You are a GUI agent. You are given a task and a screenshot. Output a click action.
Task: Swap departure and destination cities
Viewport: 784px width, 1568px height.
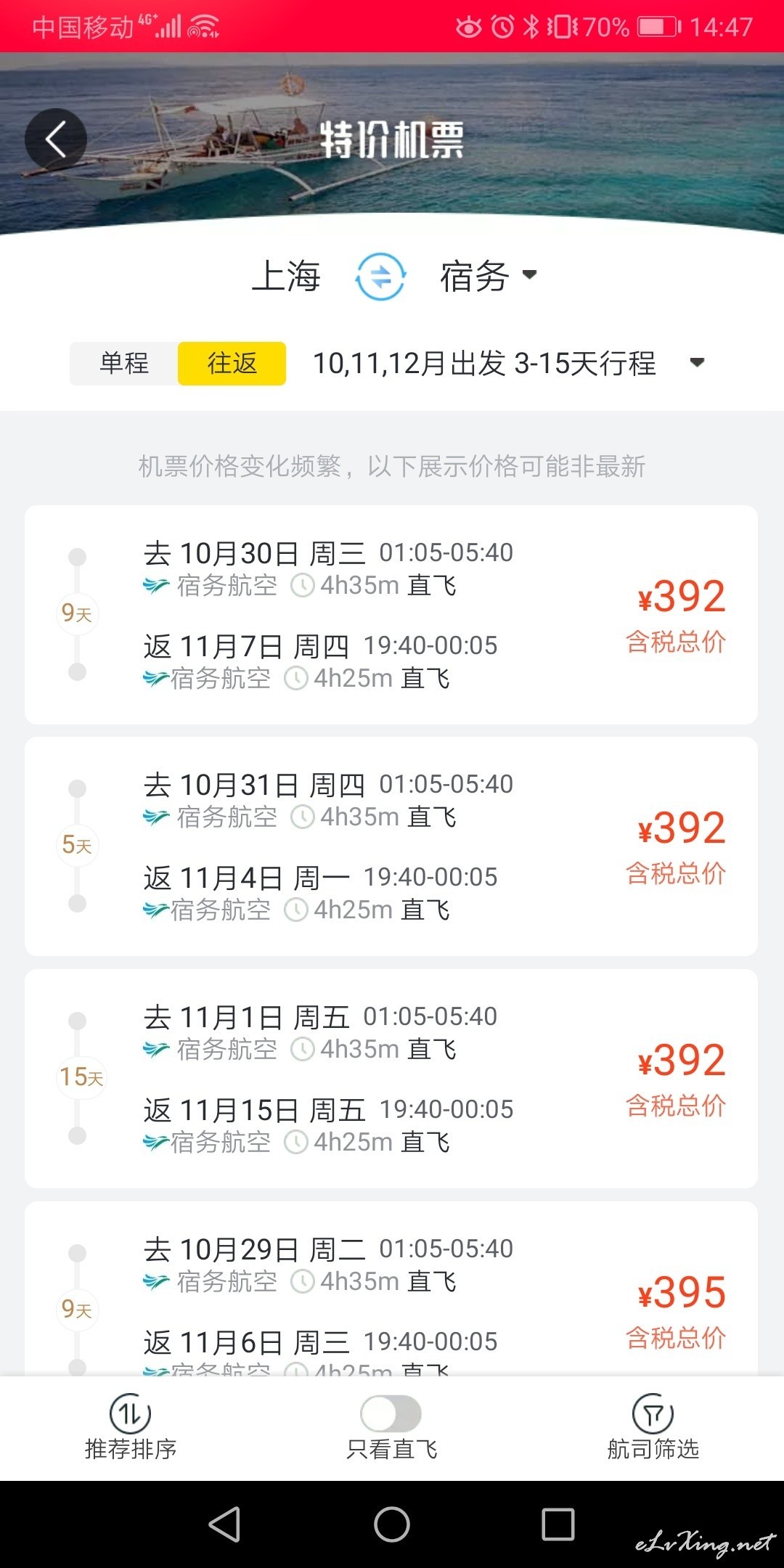tap(380, 277)
